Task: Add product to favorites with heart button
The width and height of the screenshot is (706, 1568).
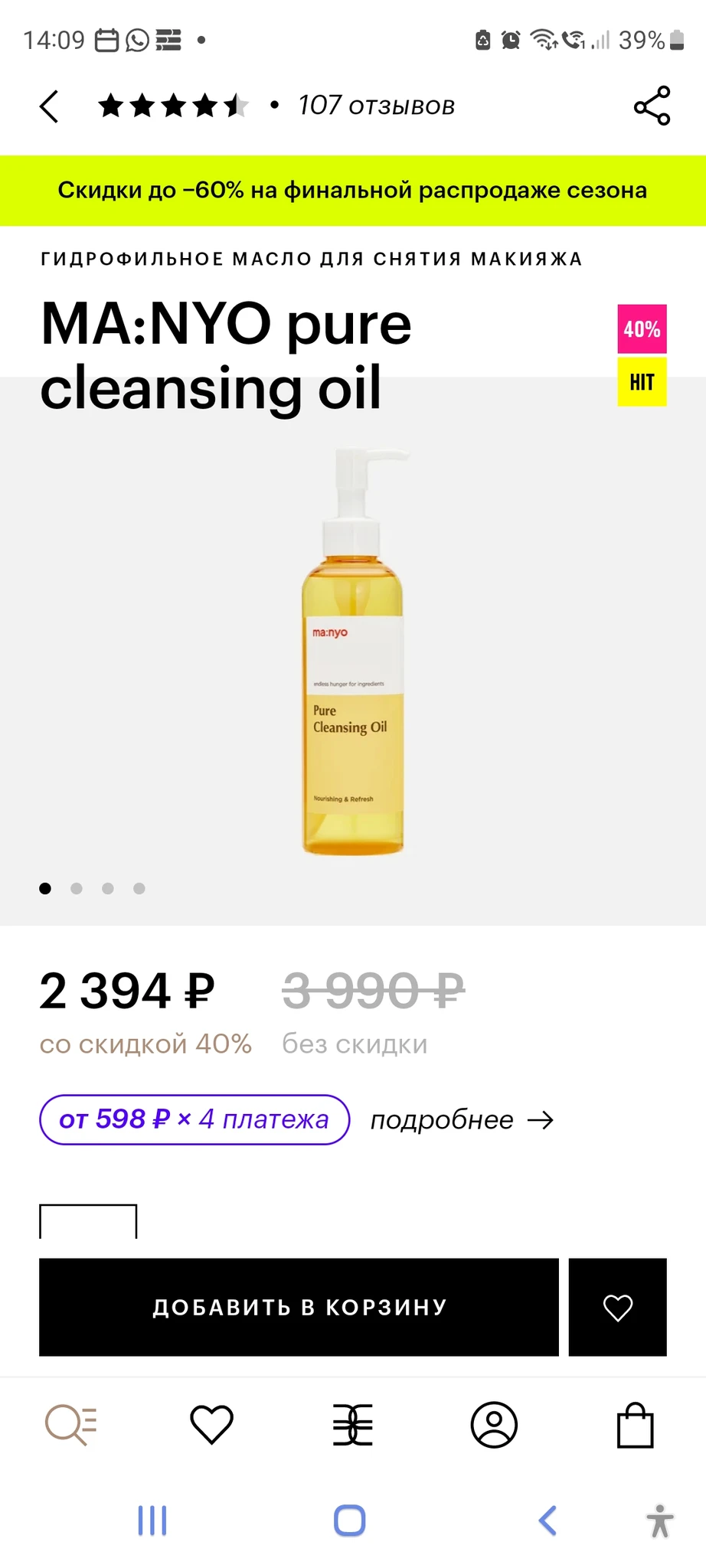Action: (617, 1307)
